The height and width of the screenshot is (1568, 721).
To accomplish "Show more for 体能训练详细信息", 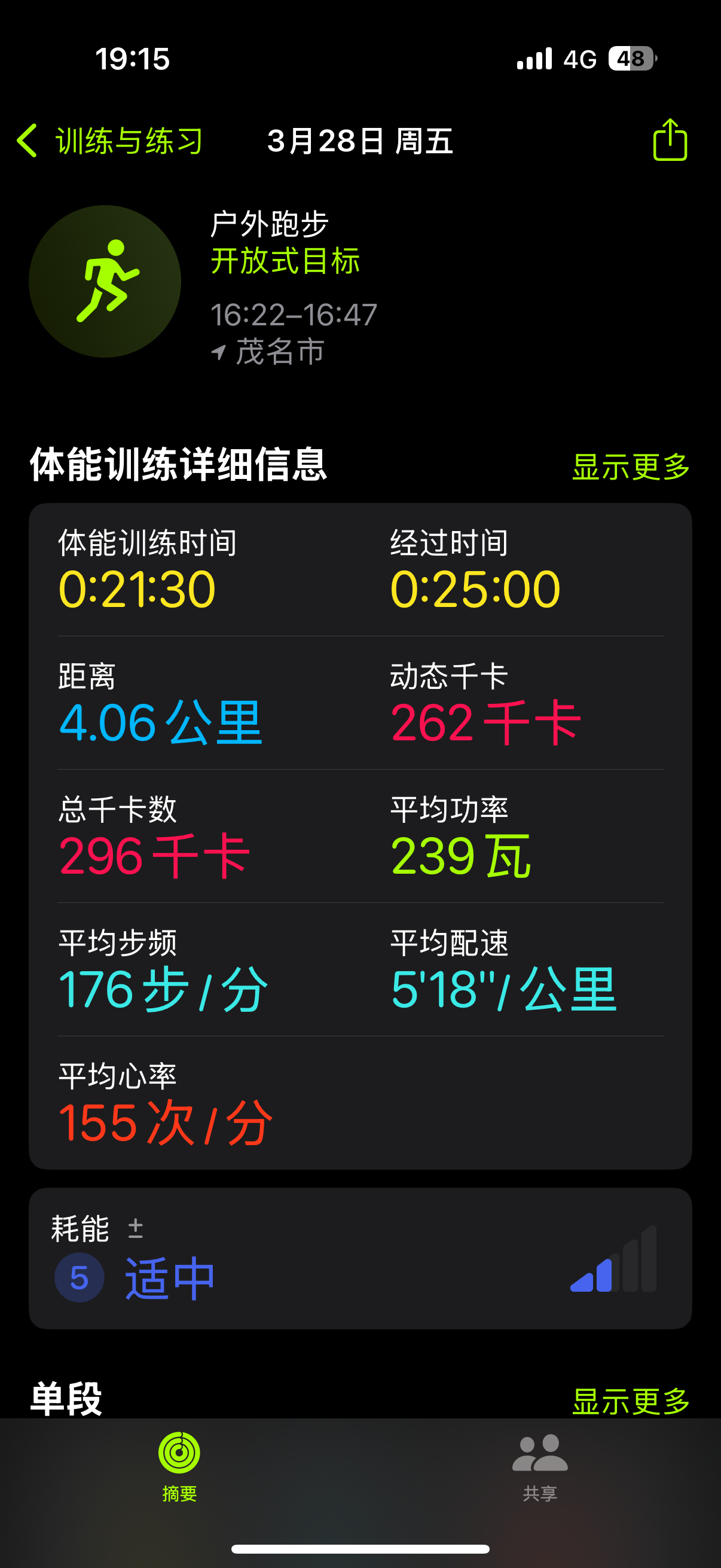I will [630, 467].
